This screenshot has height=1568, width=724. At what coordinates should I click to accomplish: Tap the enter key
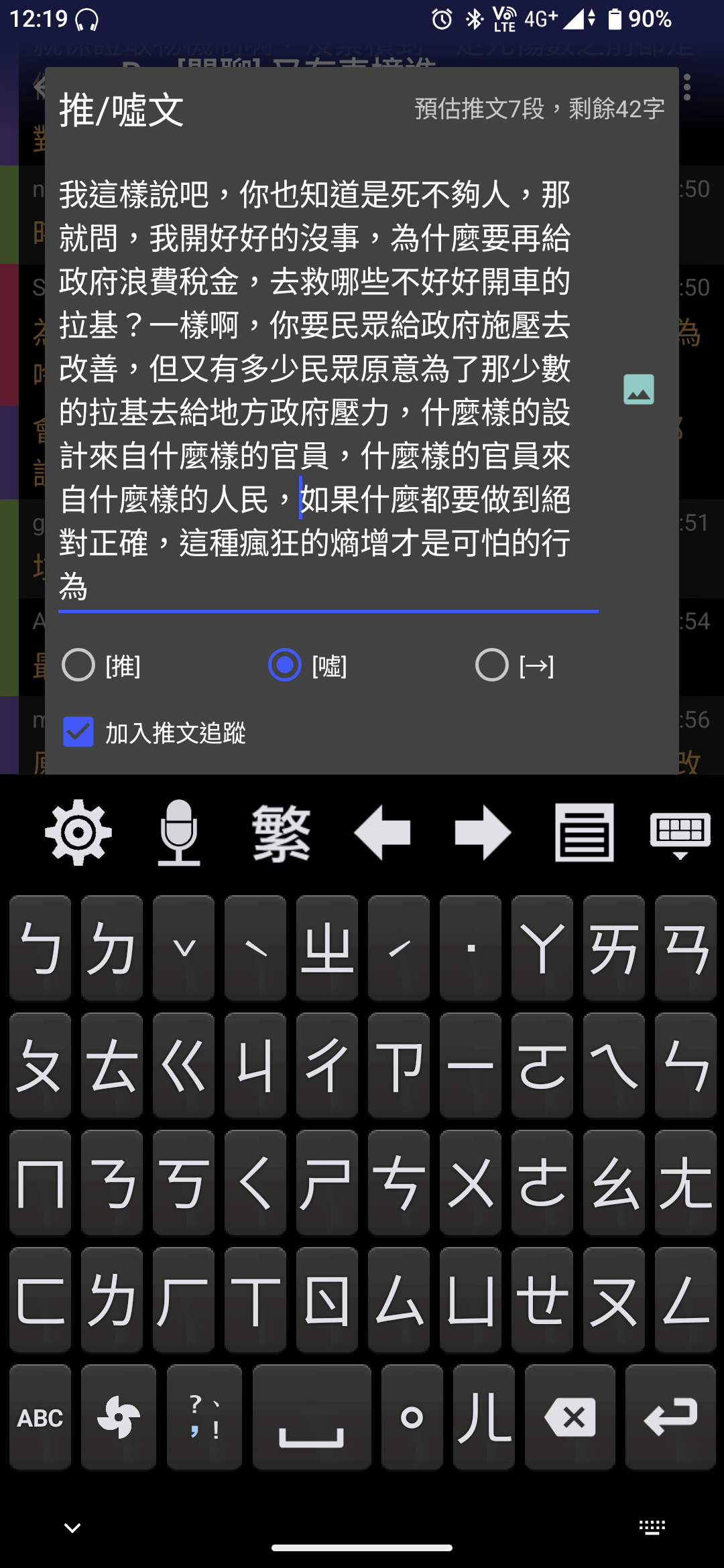tap(670, 1418)
